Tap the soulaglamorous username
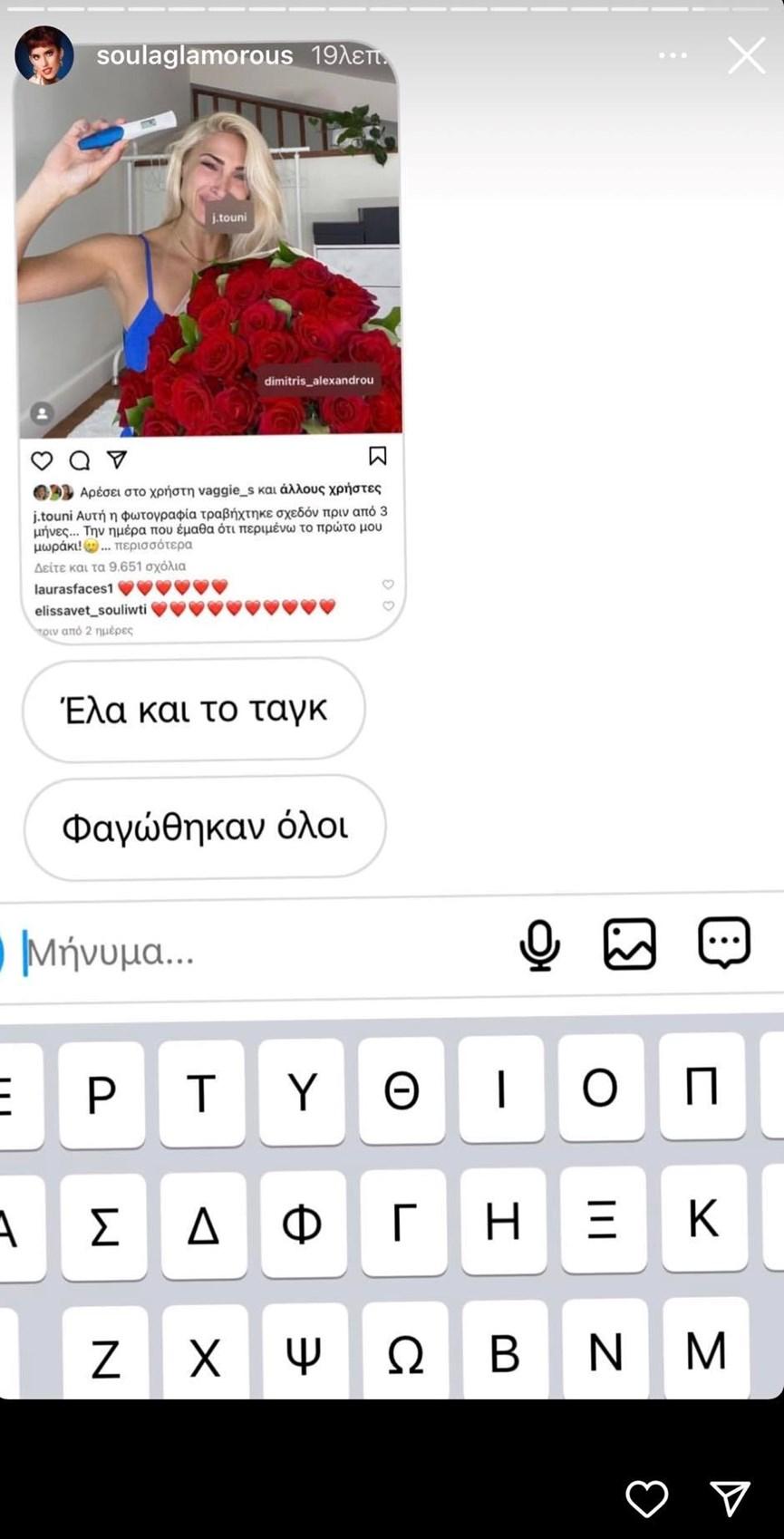 coord(194,56)
